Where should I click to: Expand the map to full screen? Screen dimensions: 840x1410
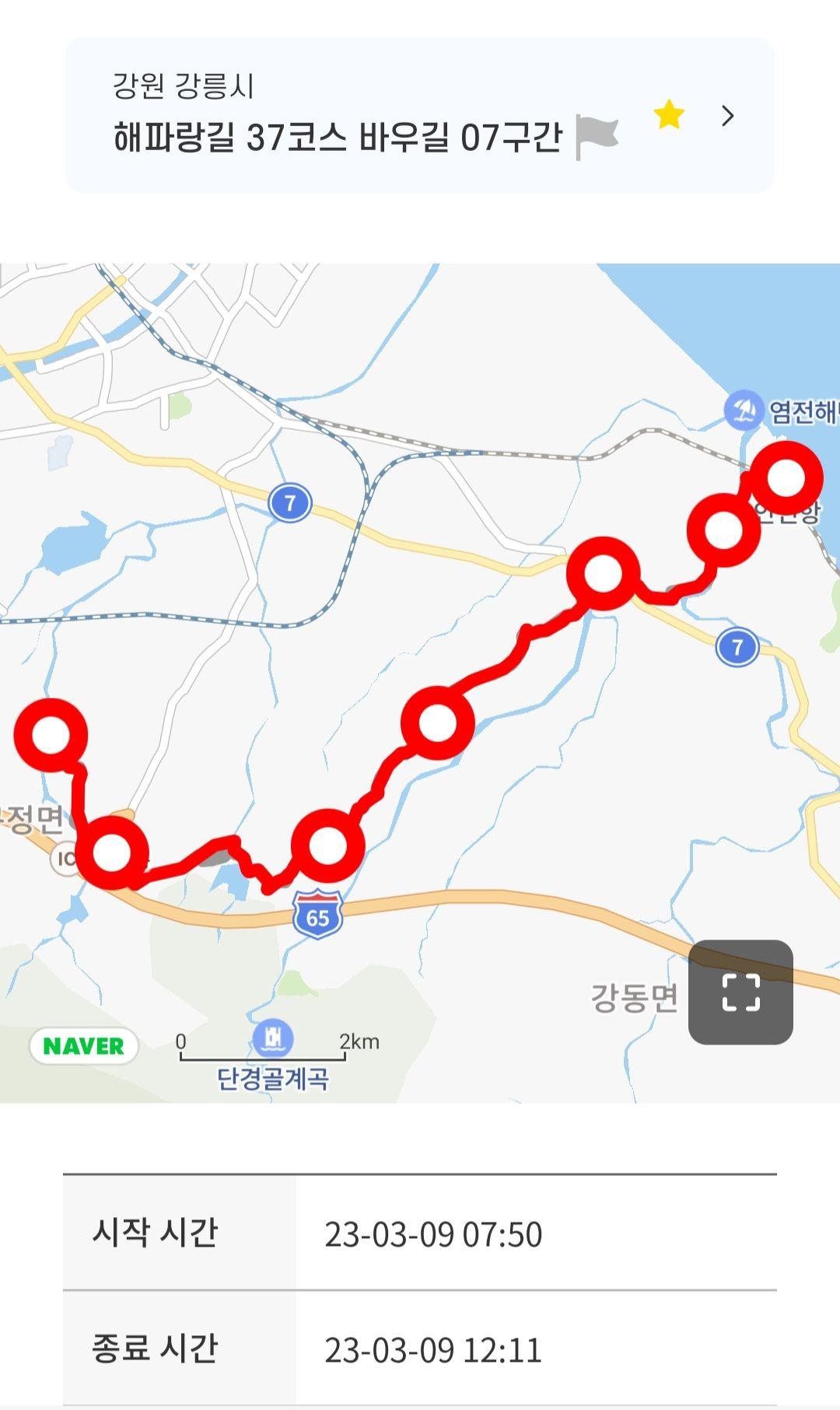click(740, 992)
